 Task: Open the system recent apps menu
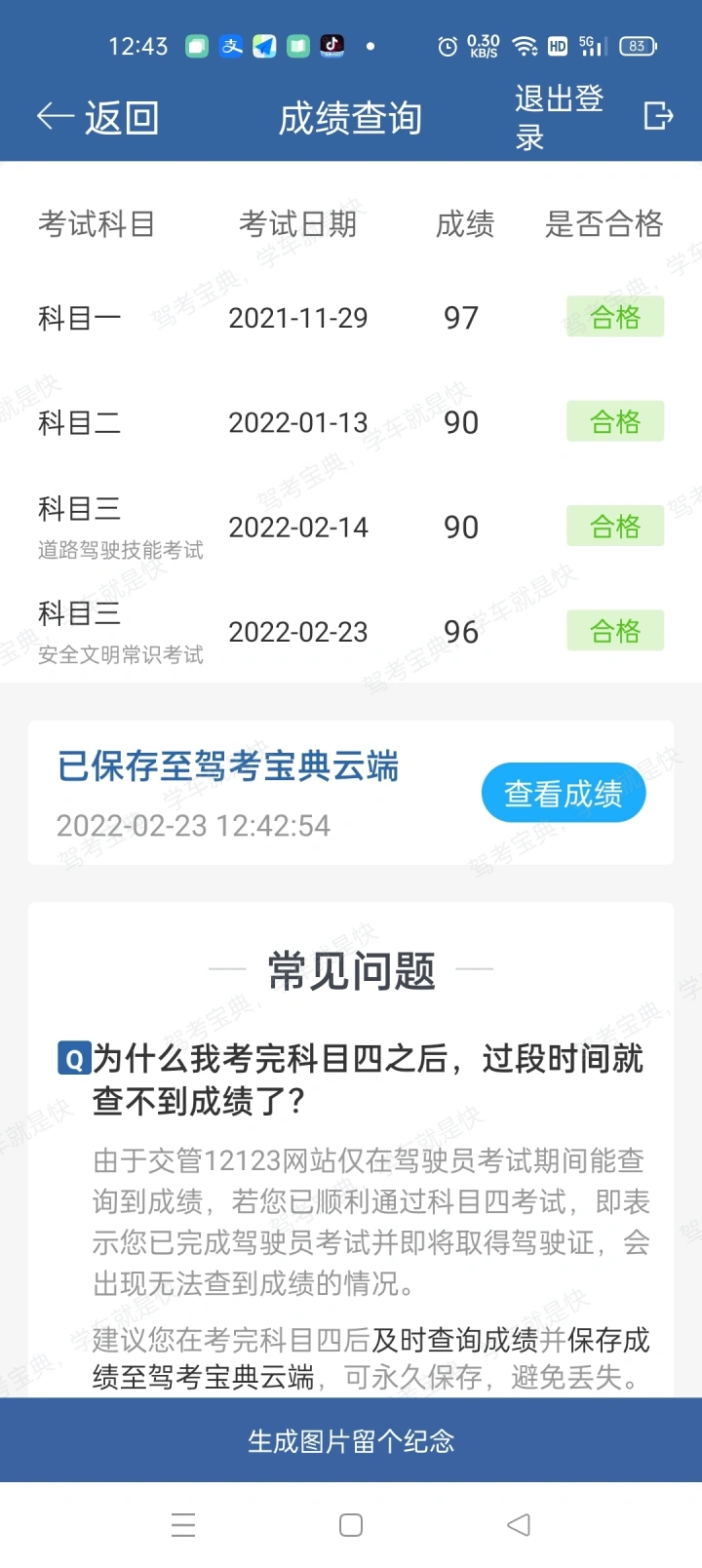[183, 1525]
